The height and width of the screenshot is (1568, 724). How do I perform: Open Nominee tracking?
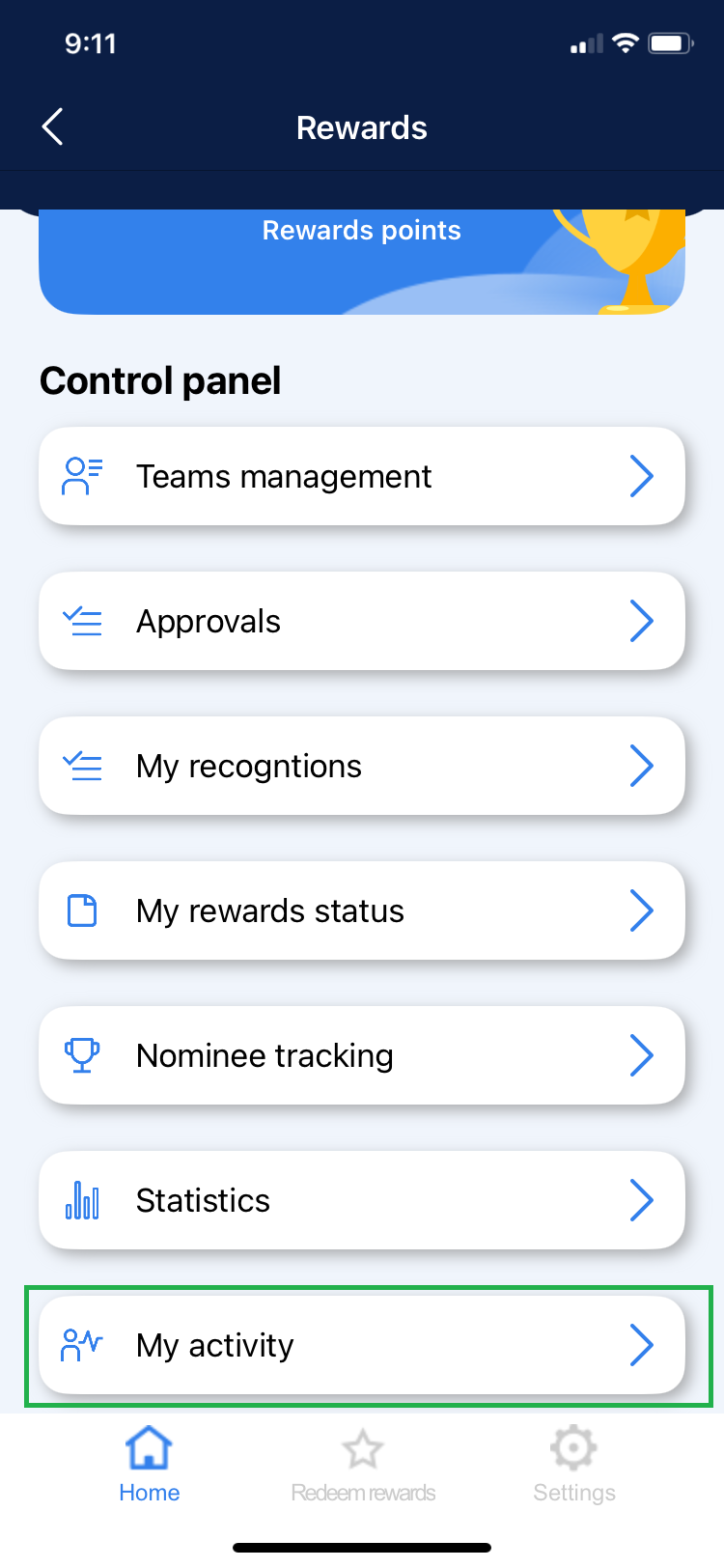click(x=361, y=1055)
